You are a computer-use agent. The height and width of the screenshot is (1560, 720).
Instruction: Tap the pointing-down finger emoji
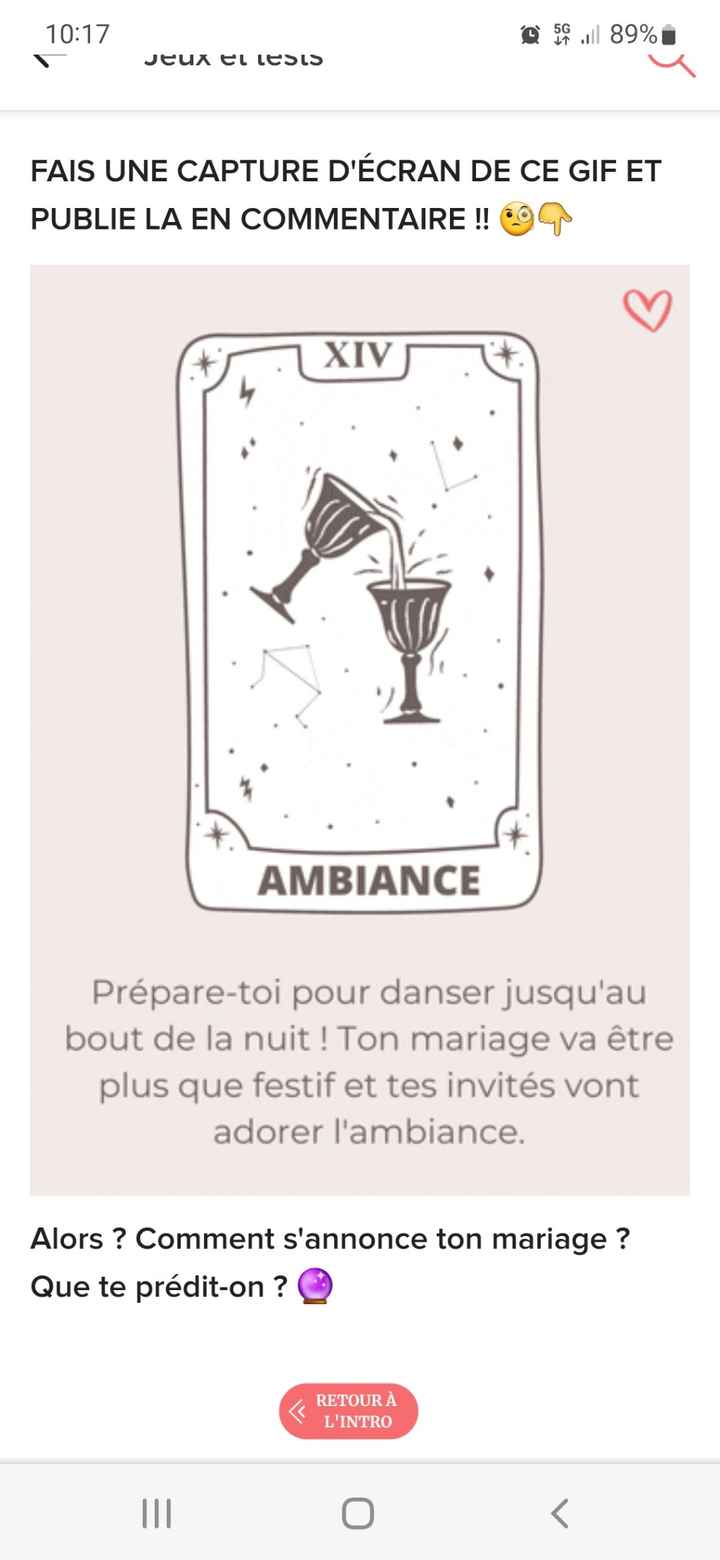(x=556, y=217)
